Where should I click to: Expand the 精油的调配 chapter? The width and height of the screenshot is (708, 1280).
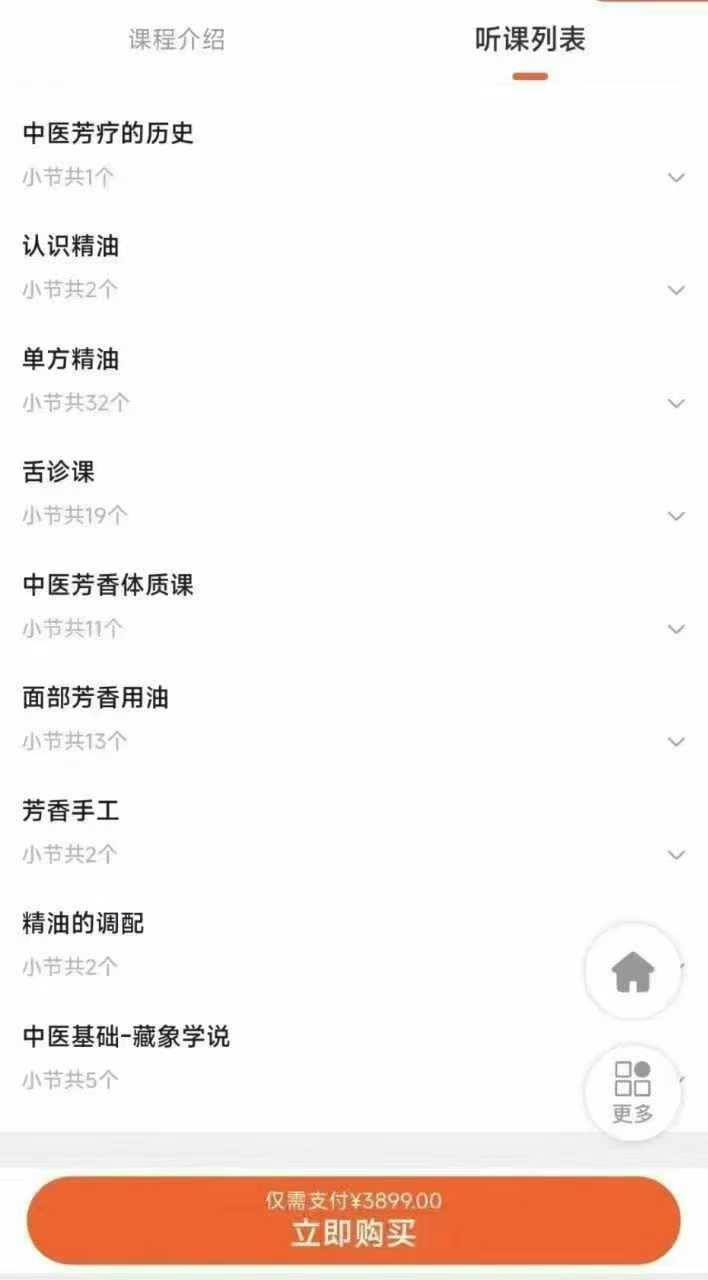(300, 943)
